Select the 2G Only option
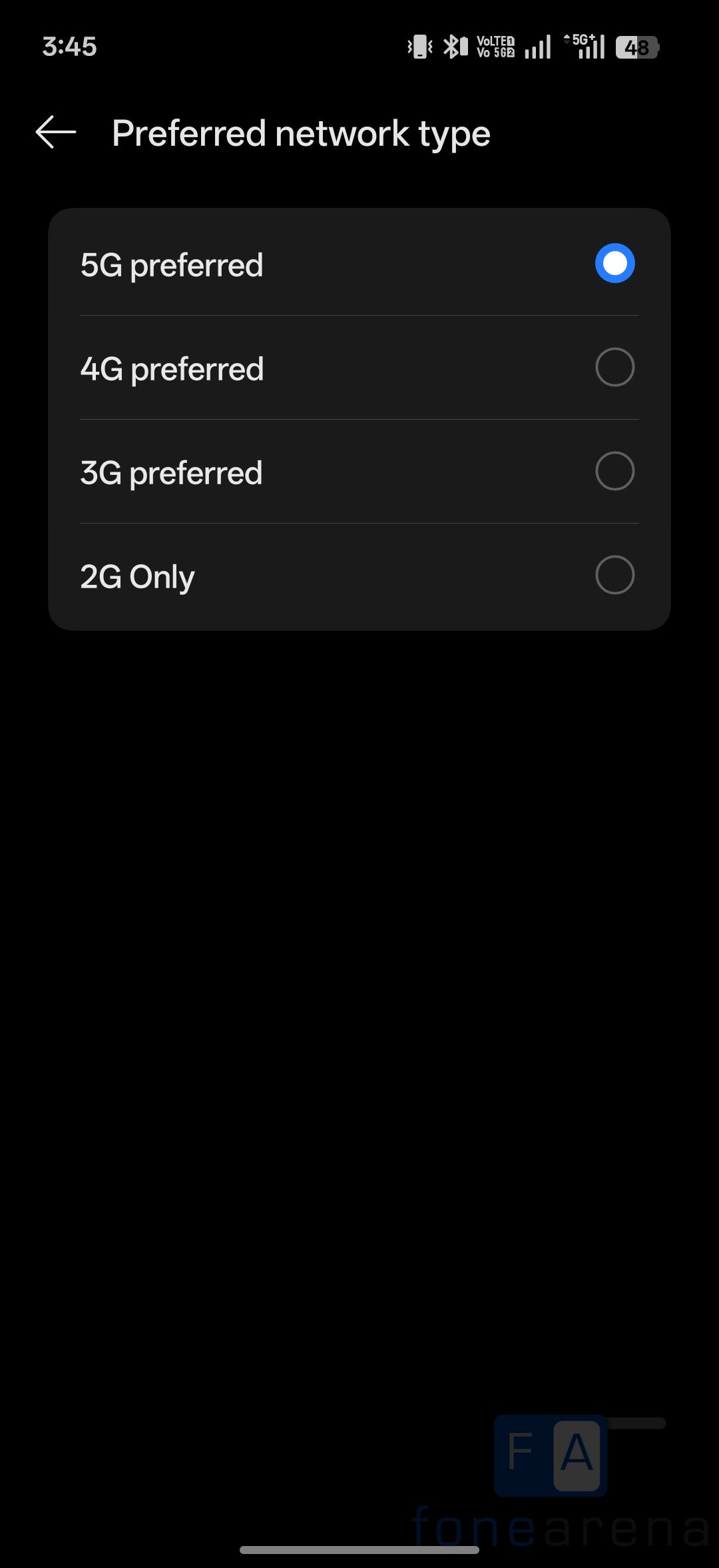This screenshot has width=719, height=1568. click(x=614, y=576)
